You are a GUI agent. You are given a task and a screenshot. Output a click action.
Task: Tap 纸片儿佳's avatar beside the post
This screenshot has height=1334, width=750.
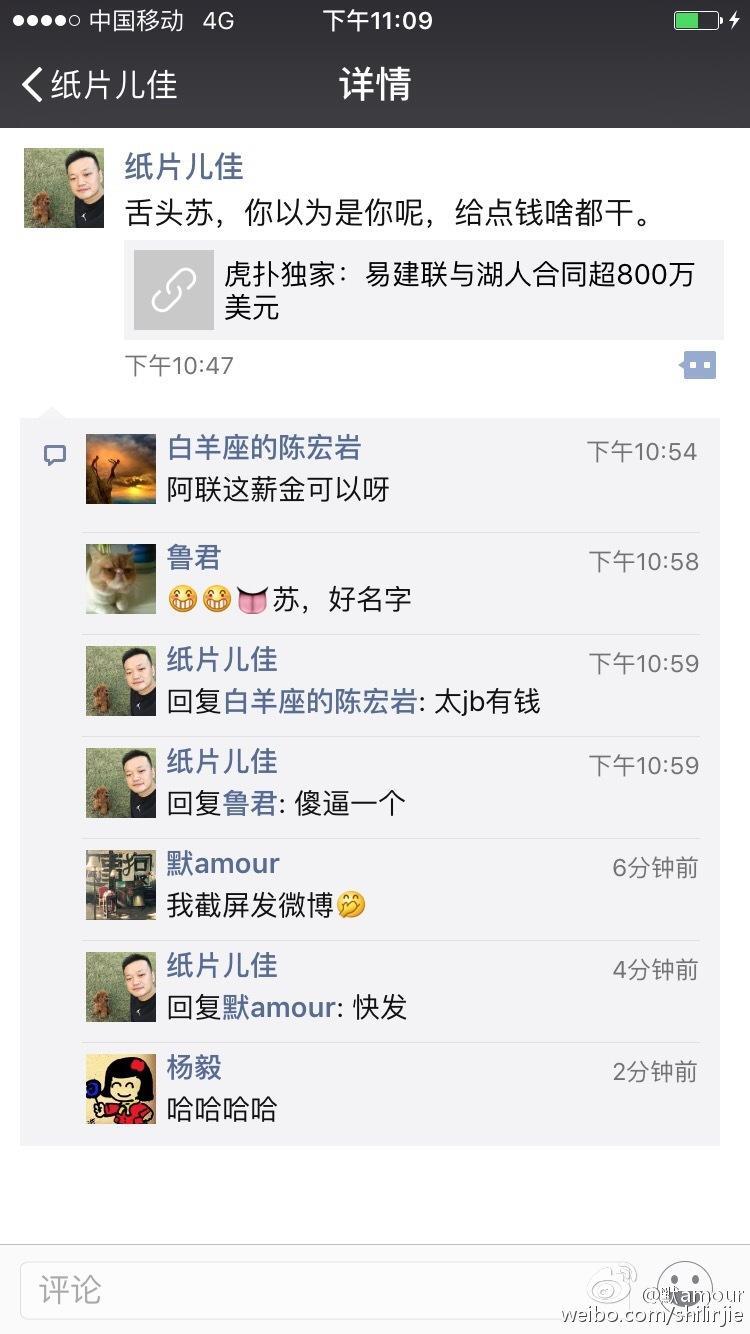click(64, 188)
